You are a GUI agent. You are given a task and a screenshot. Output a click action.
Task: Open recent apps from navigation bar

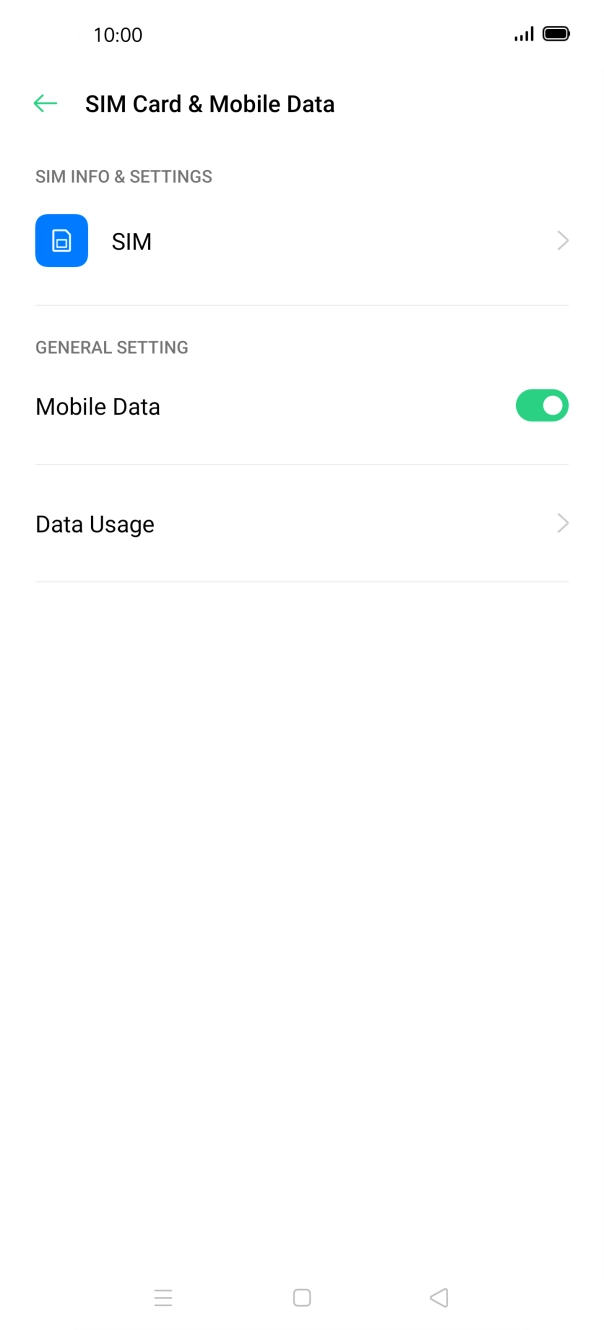(x=163, y=1298)
